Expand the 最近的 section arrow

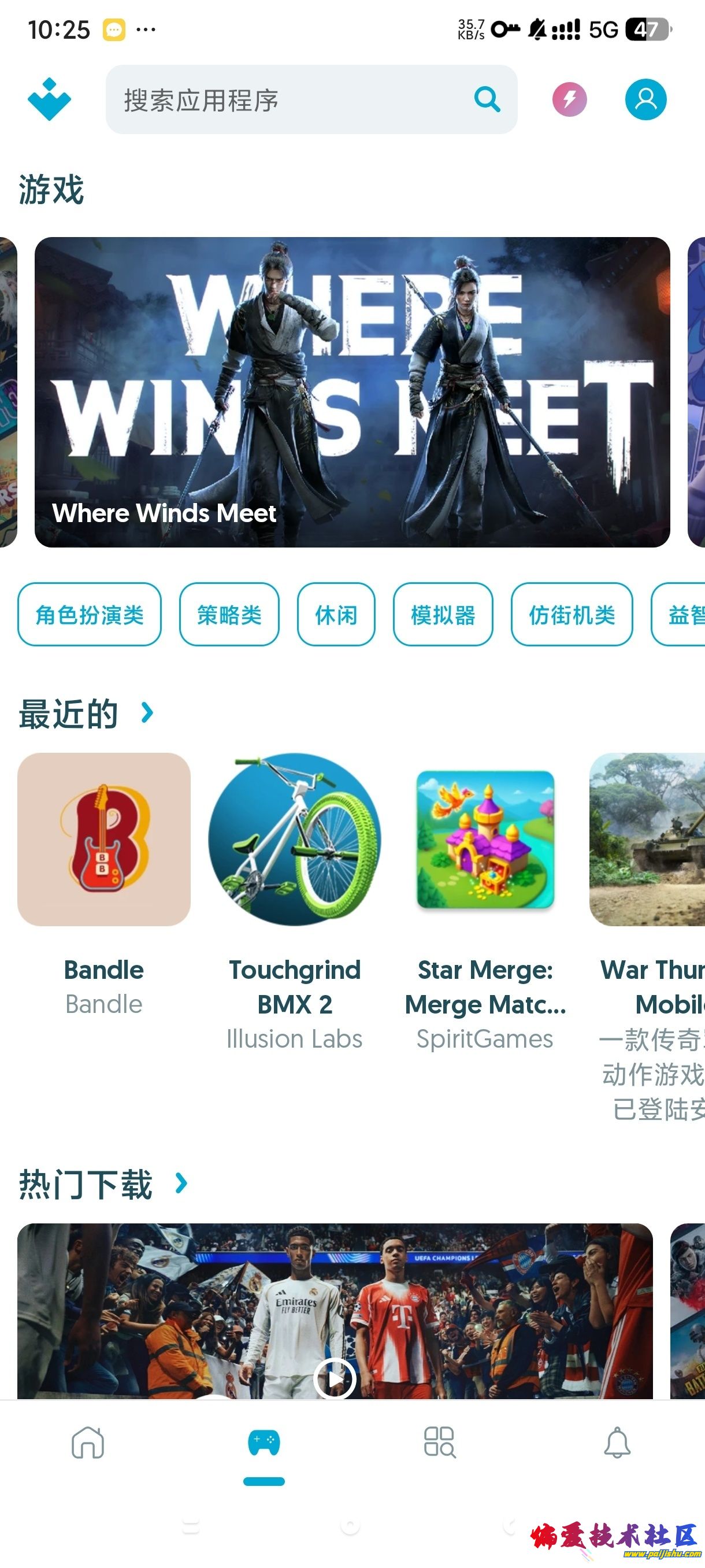click(x=147, y=713)
